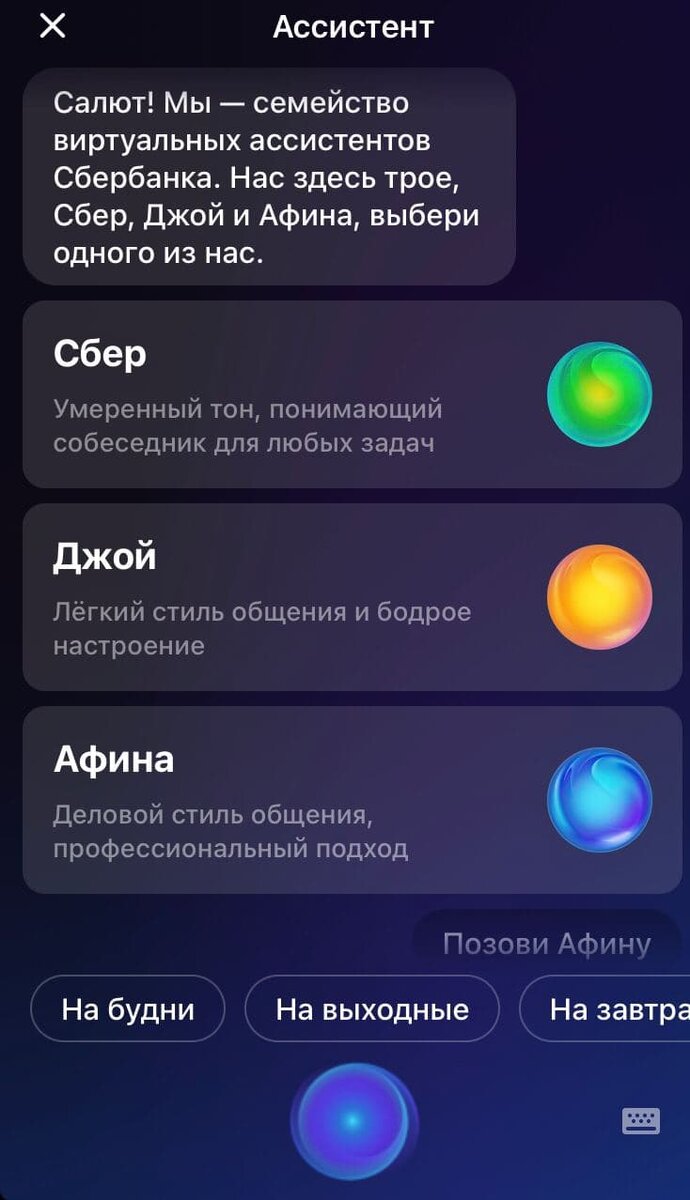The height and width of the screenshot is (1200, 690).
Task: Open the keyboard input
Action: tap(641, 1120)
